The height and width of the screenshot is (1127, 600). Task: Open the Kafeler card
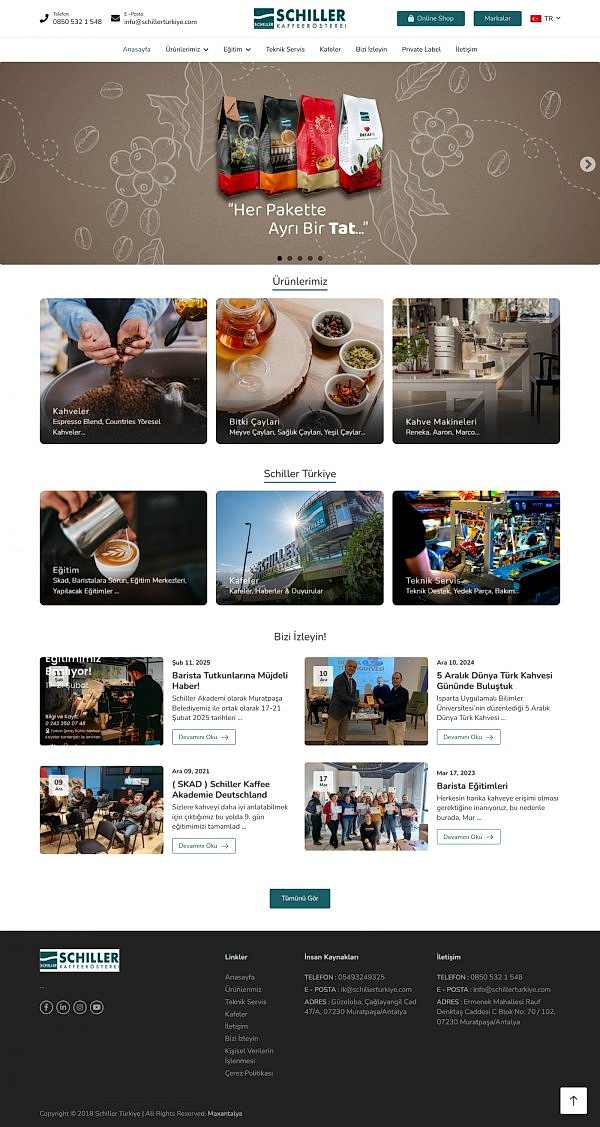click(299, 548)
